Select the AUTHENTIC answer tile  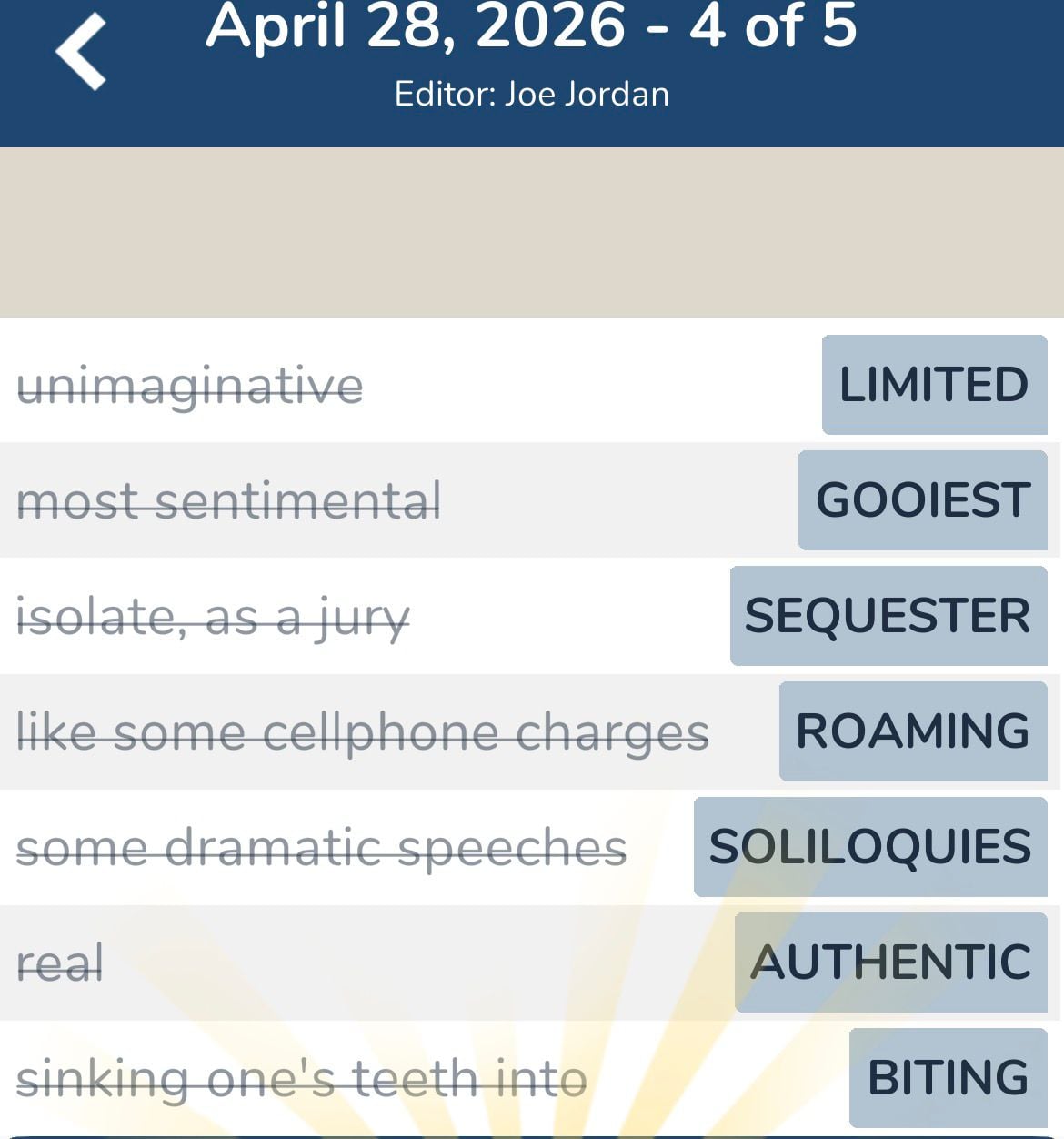[890, 963]
